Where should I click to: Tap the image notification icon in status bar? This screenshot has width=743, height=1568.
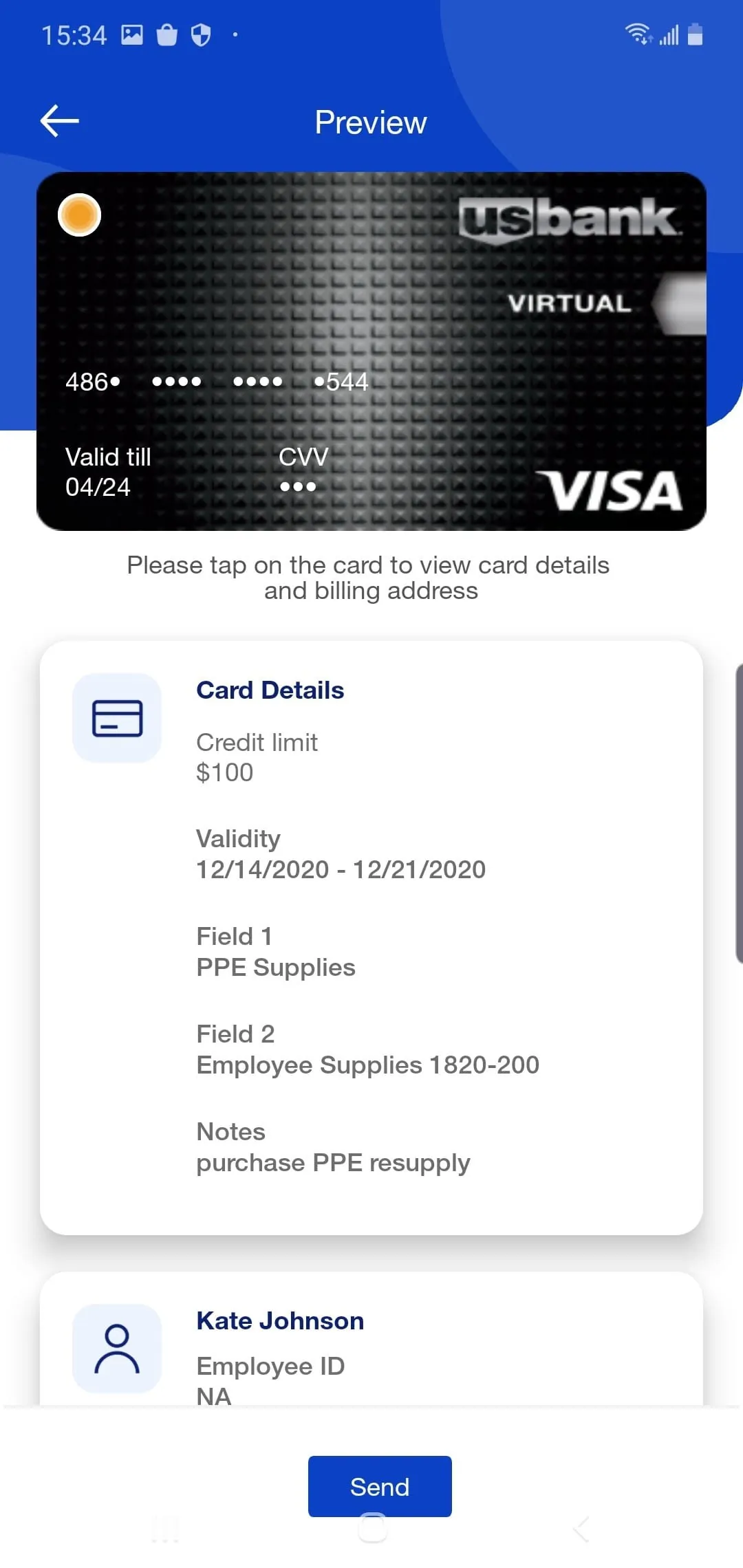tap(132, 34)
